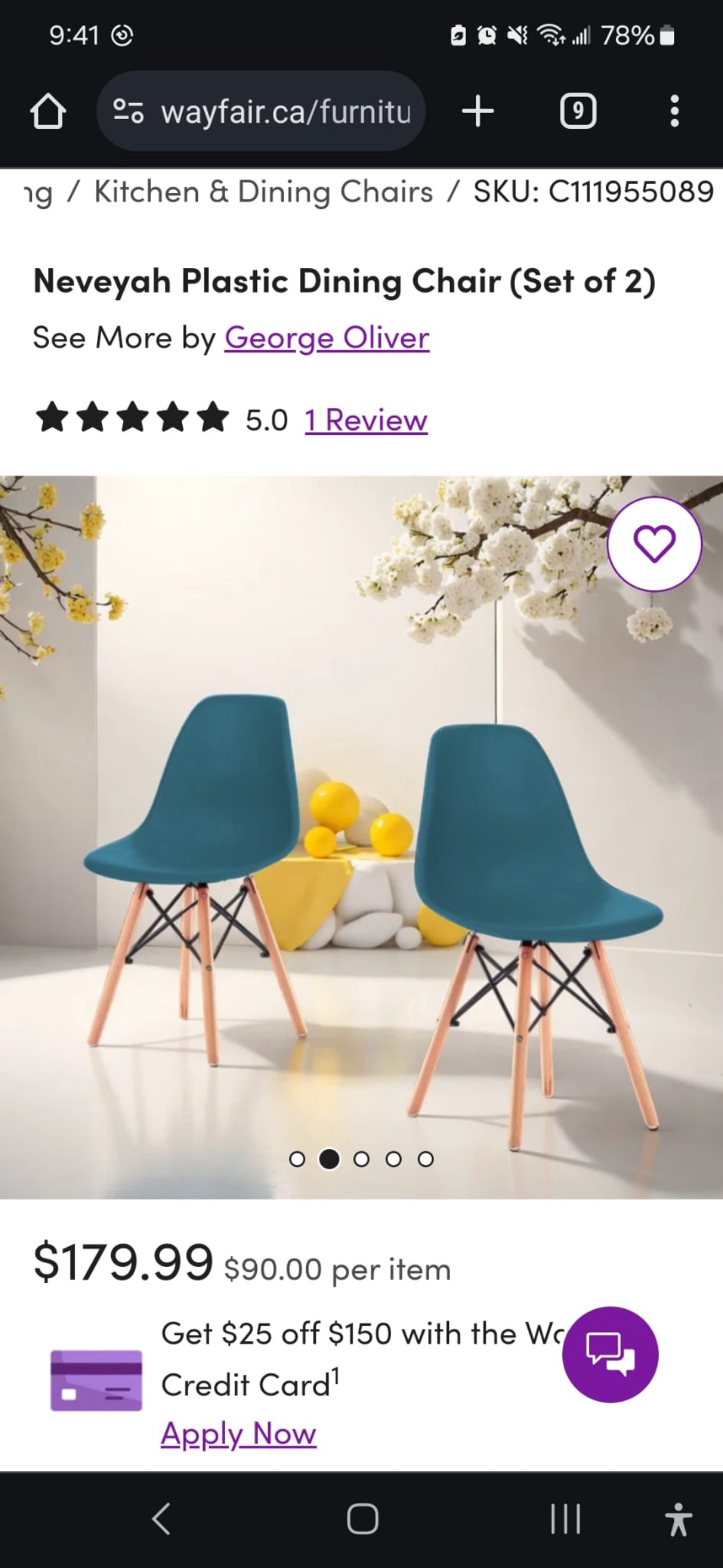Save chair to favorites with heart icon
Screen dimensions: 723x1568
point(654,544)
